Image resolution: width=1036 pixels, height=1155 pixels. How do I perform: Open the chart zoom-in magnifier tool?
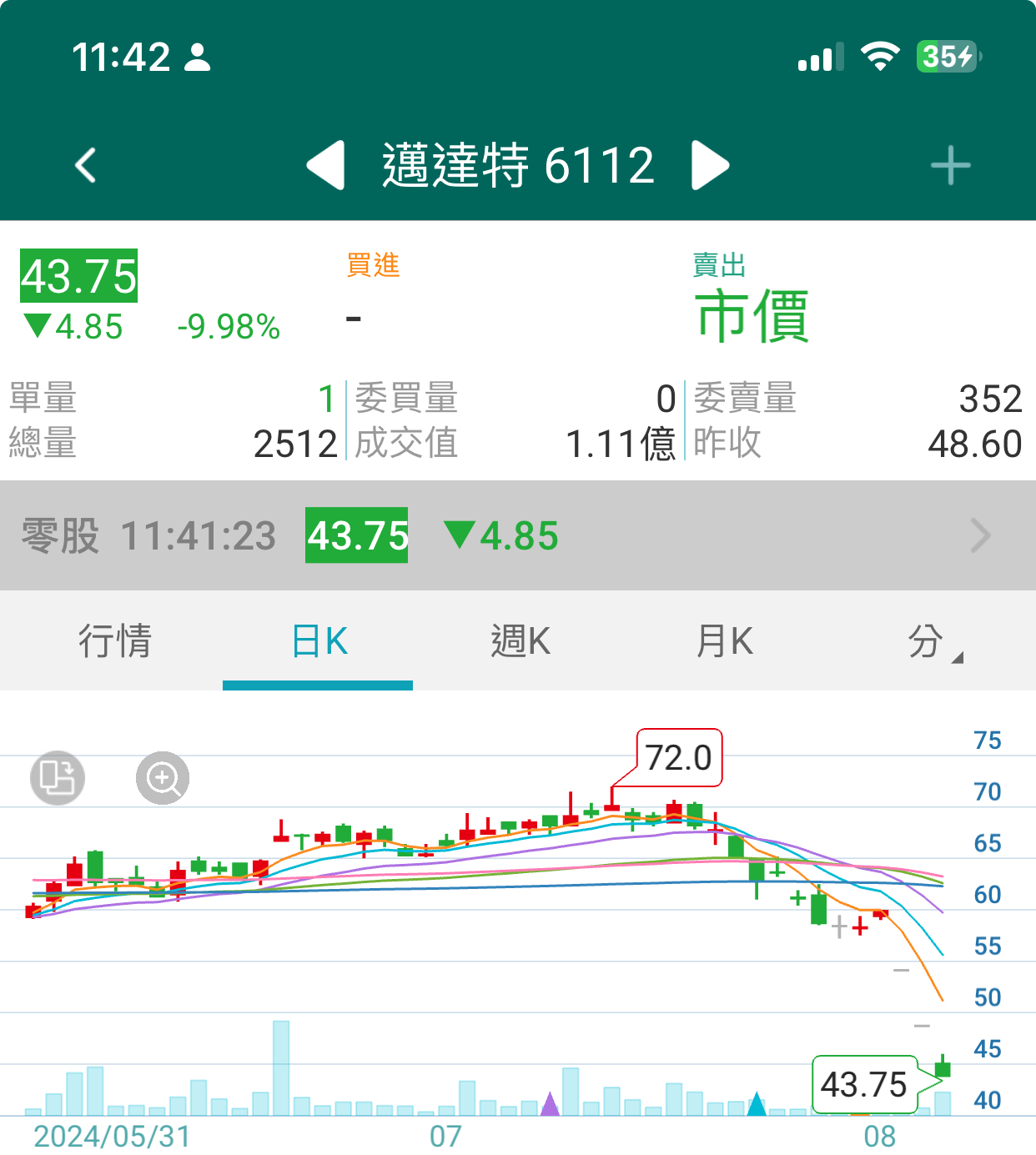click(x=163, y=778)
